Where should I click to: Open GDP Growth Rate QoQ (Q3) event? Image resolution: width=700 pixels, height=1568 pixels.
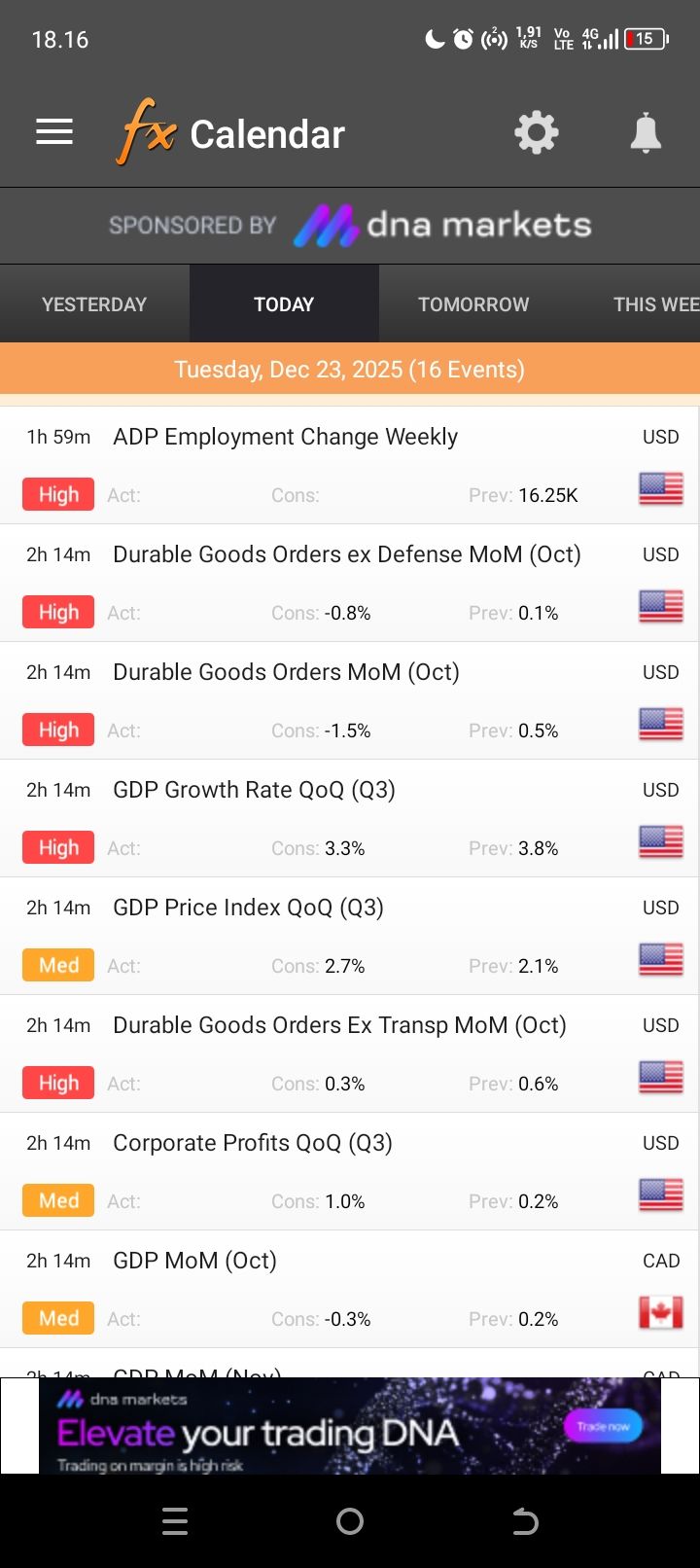pos(254,790)
